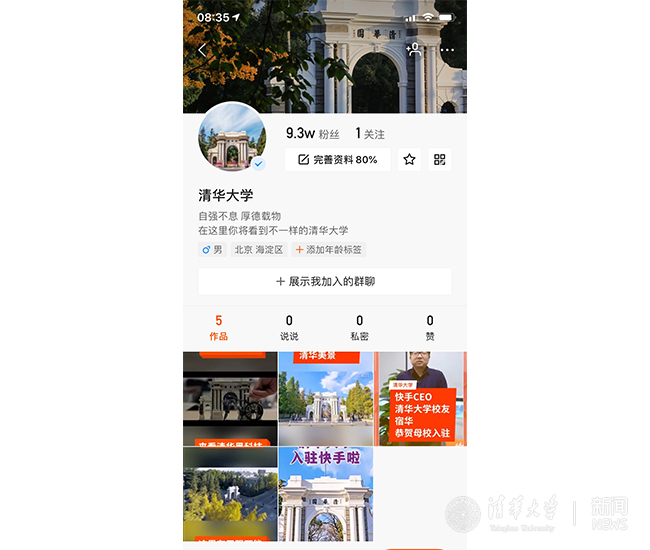The width and height of the screenshot is (650, 550).
Task: Switch to the 私密 tab
Action: tap(360, 328)
